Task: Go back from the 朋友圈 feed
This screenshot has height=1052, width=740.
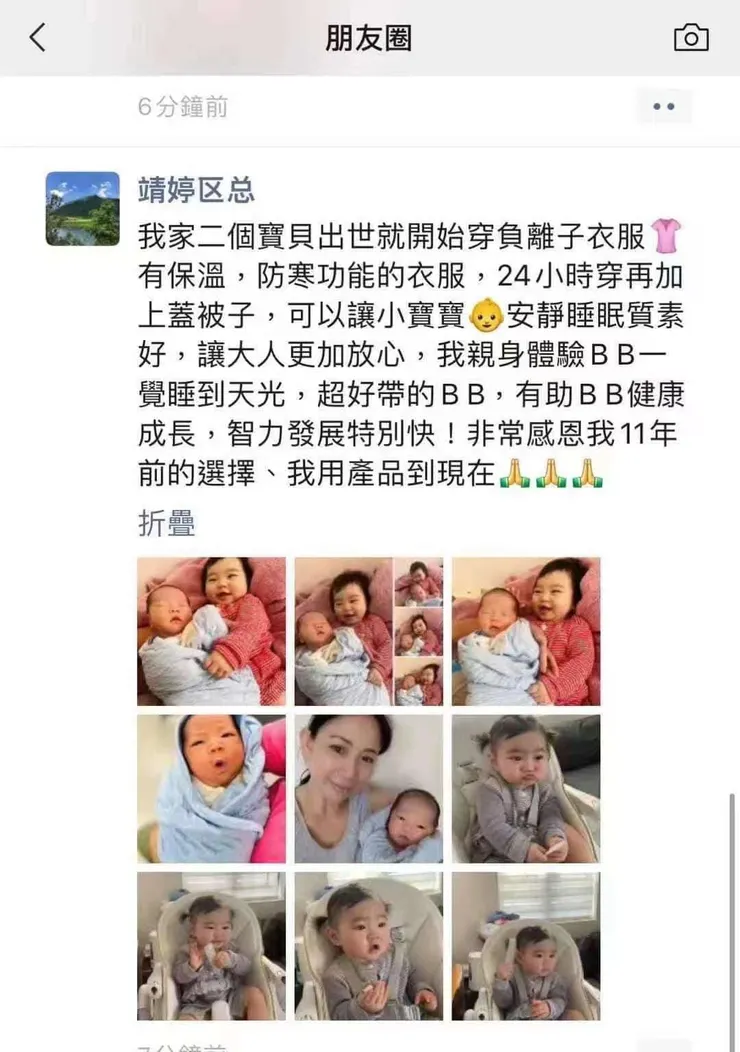Action: (x=37, y=38)
